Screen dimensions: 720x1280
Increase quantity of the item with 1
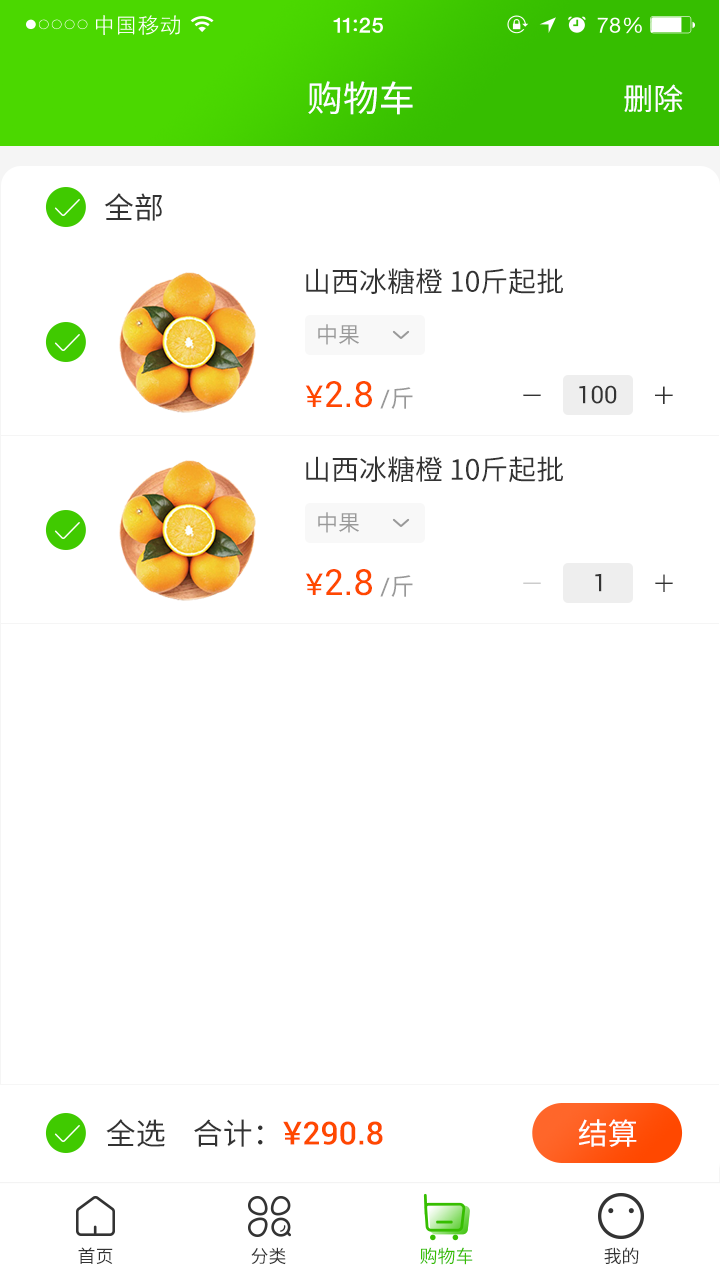pos(664,583)
